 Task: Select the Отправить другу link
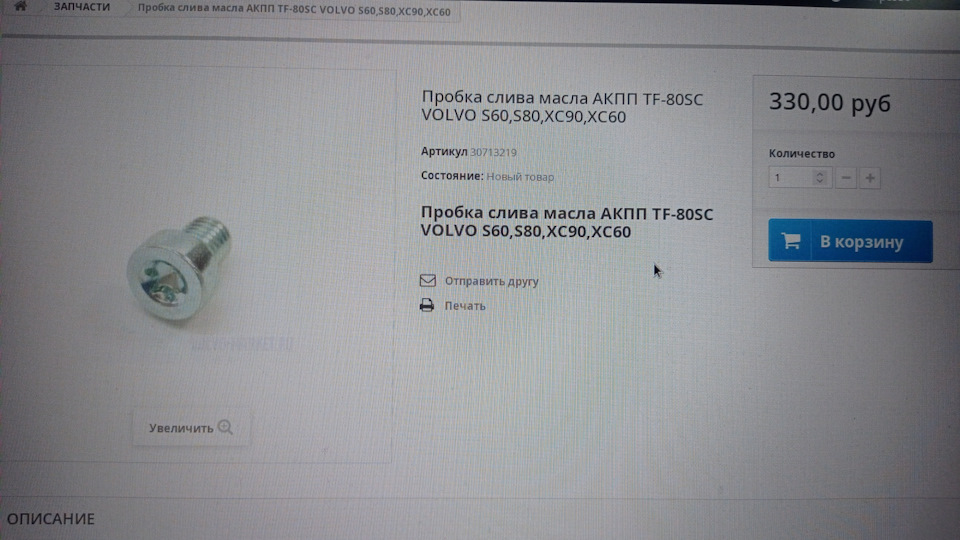(491, 281)
